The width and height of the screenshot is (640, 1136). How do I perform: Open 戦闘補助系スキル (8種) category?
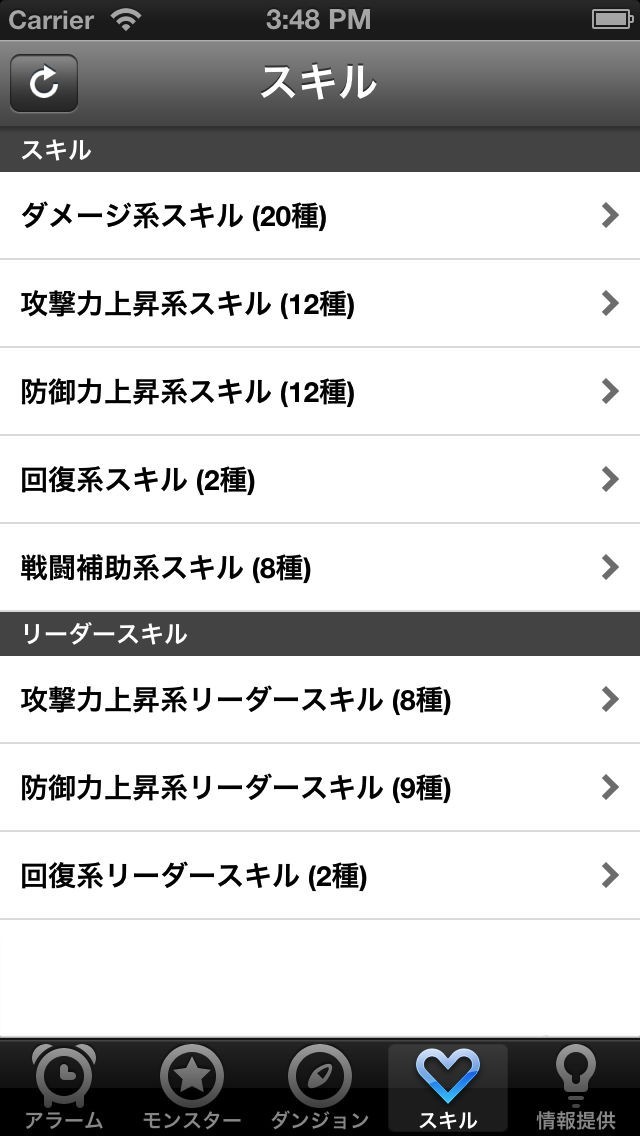coord(320,567)
